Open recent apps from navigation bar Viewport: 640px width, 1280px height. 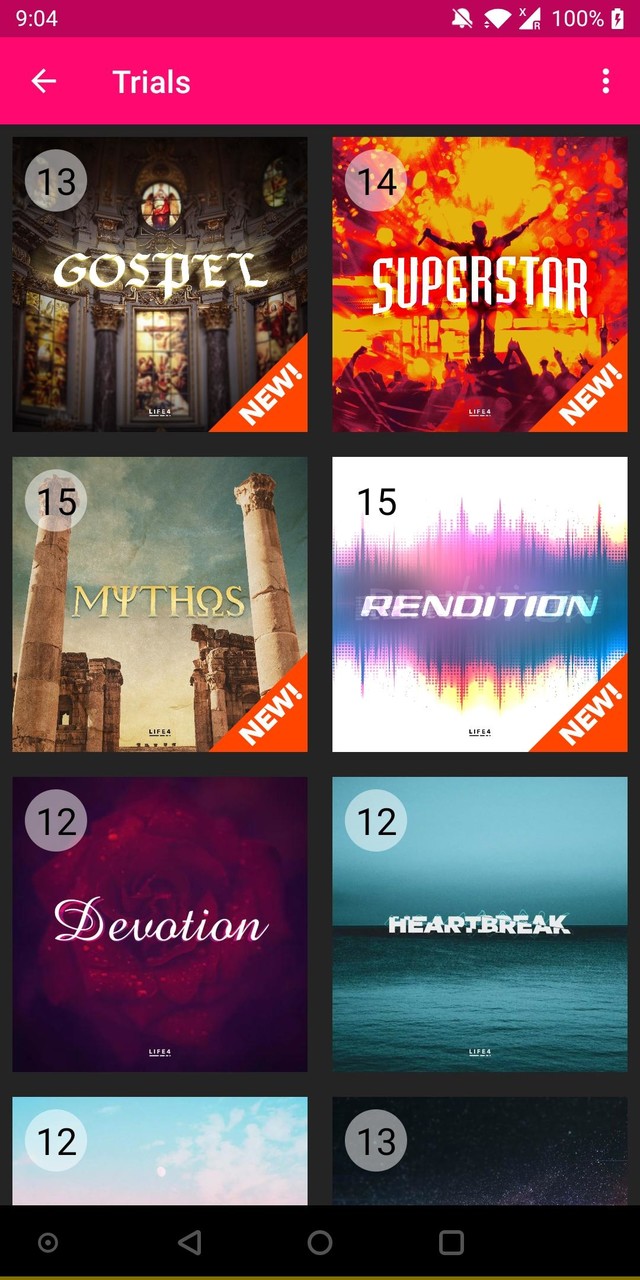(x=452, y=1242)
